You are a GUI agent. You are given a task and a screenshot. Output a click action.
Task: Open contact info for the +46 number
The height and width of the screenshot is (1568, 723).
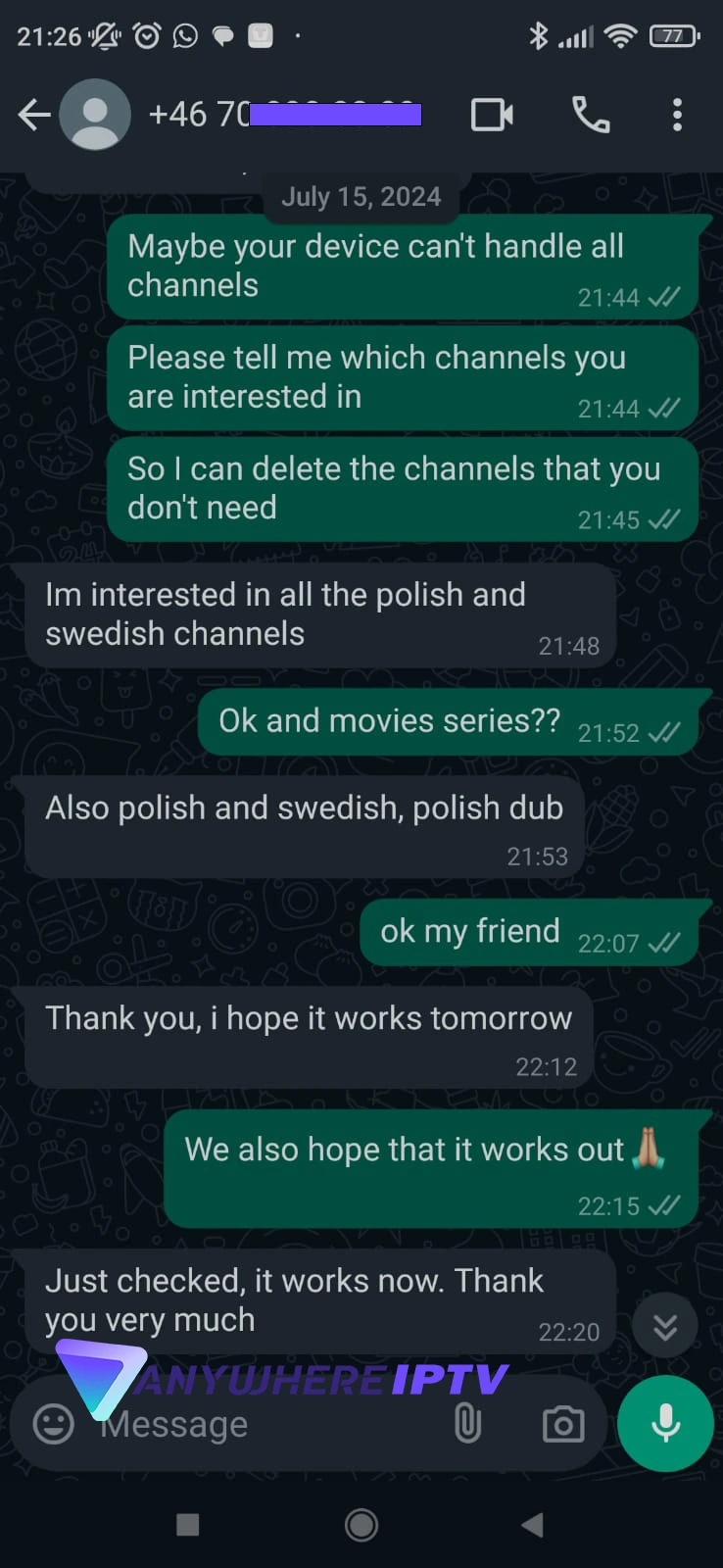[284, 116]
